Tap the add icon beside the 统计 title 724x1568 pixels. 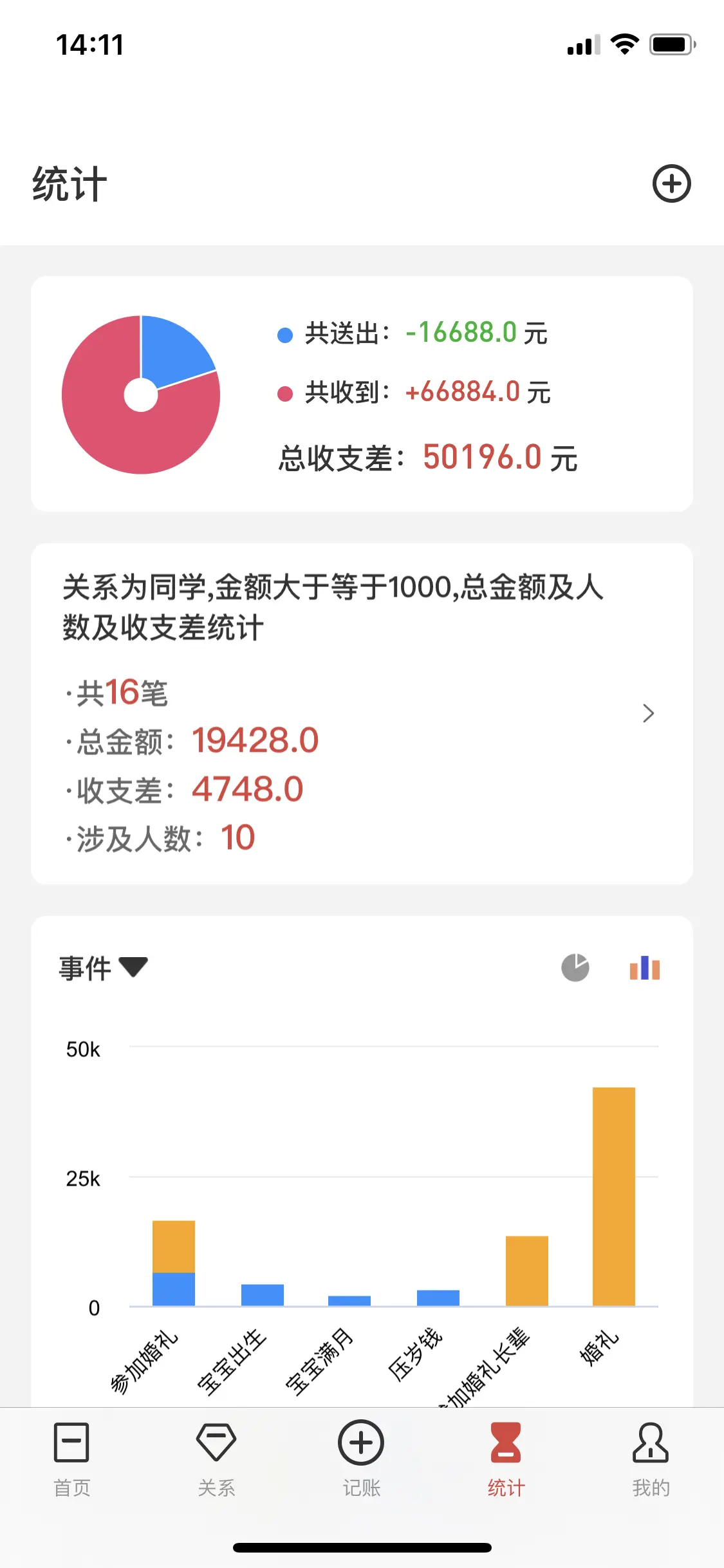point(671,184)
